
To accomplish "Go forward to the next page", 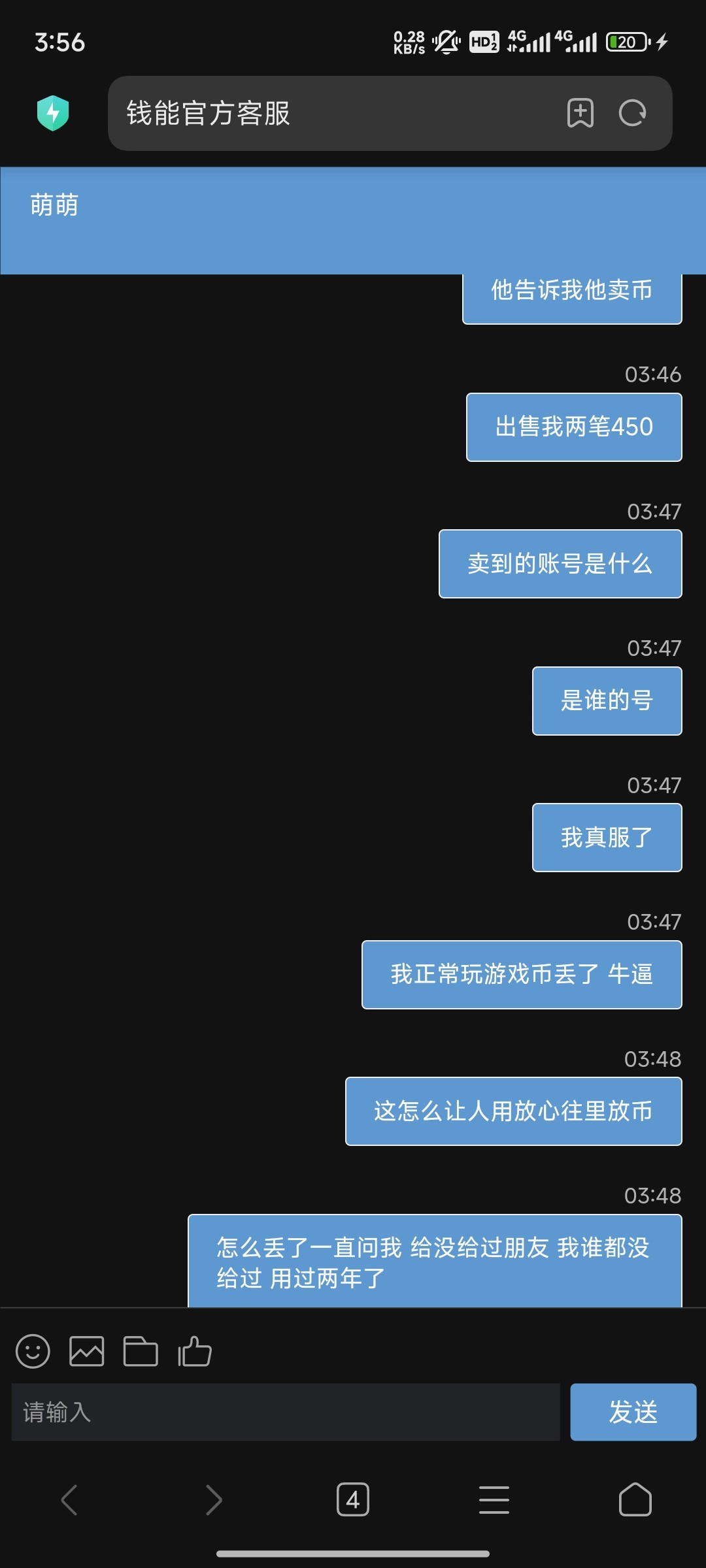I will pyautogui.click(x=213, y=1499).
